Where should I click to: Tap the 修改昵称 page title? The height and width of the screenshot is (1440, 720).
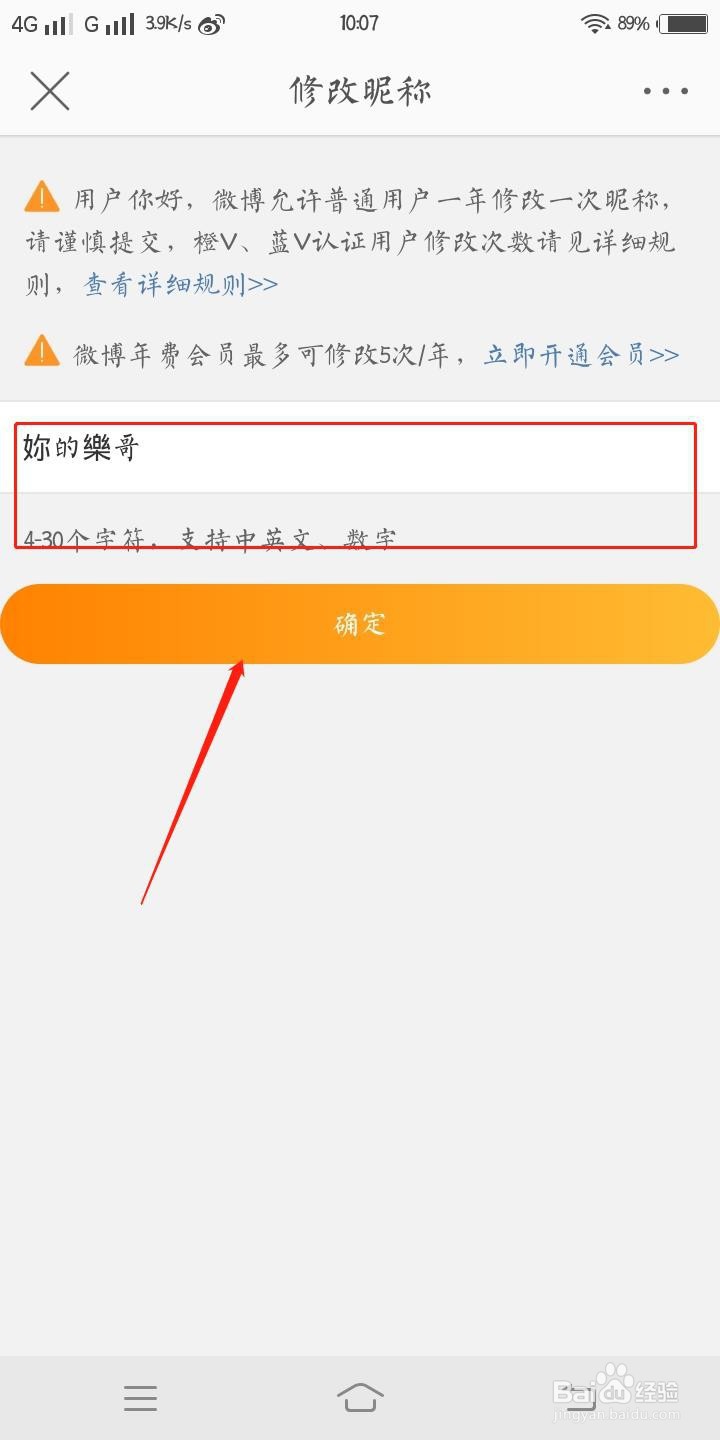(x=360, y=91)
